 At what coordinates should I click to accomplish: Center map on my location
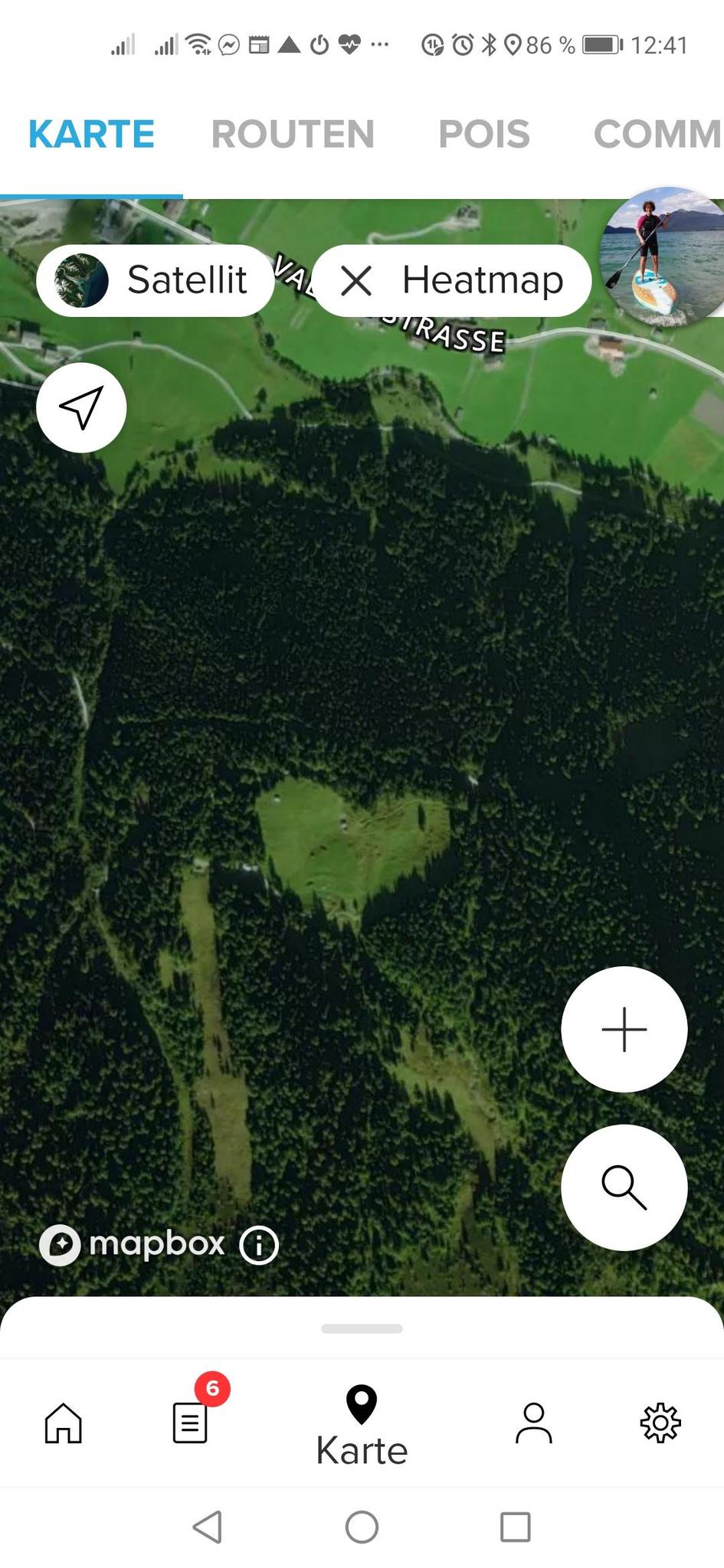(x=81, y=407)
